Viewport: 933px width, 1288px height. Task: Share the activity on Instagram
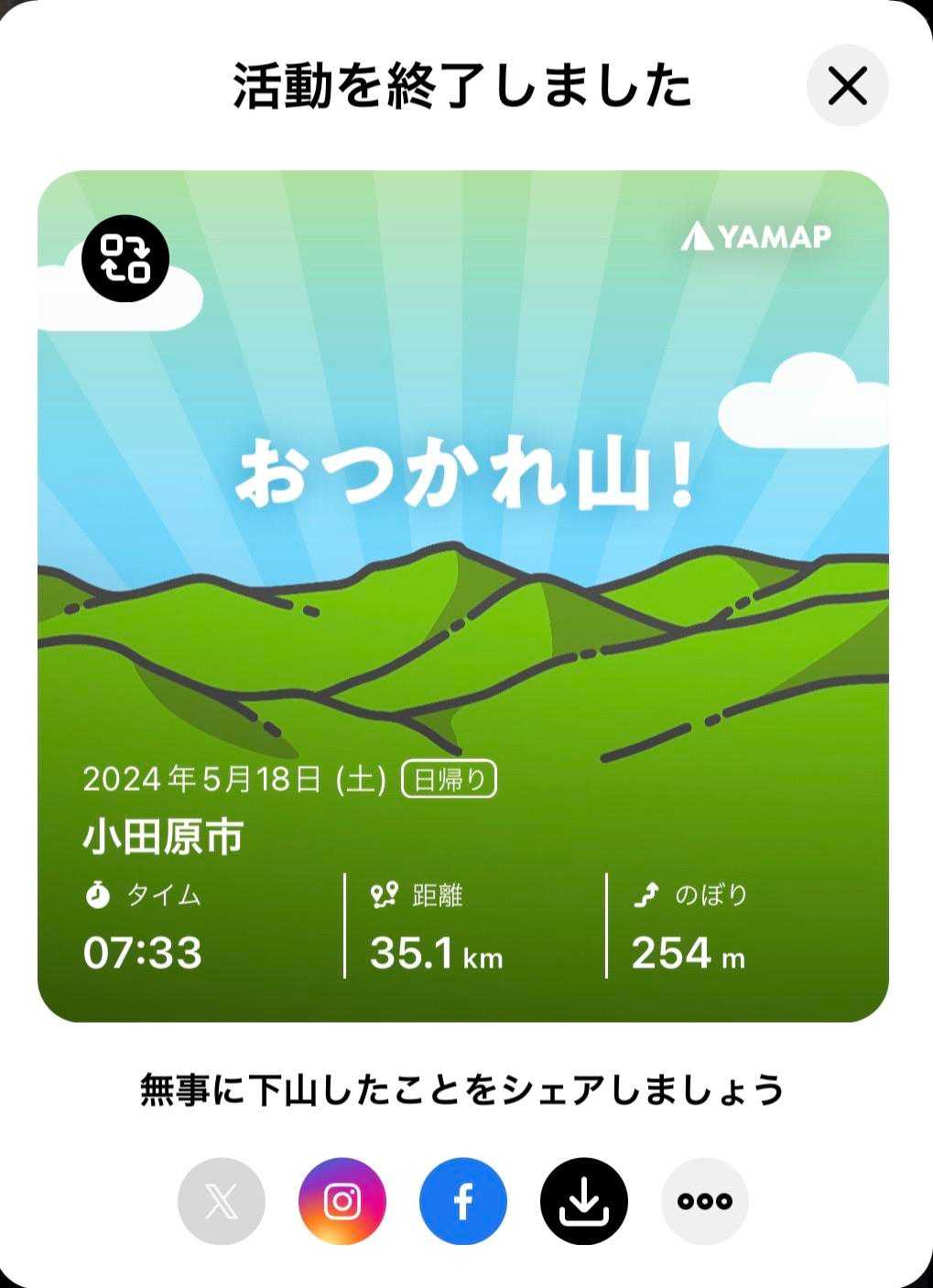tap(342, 1201)
